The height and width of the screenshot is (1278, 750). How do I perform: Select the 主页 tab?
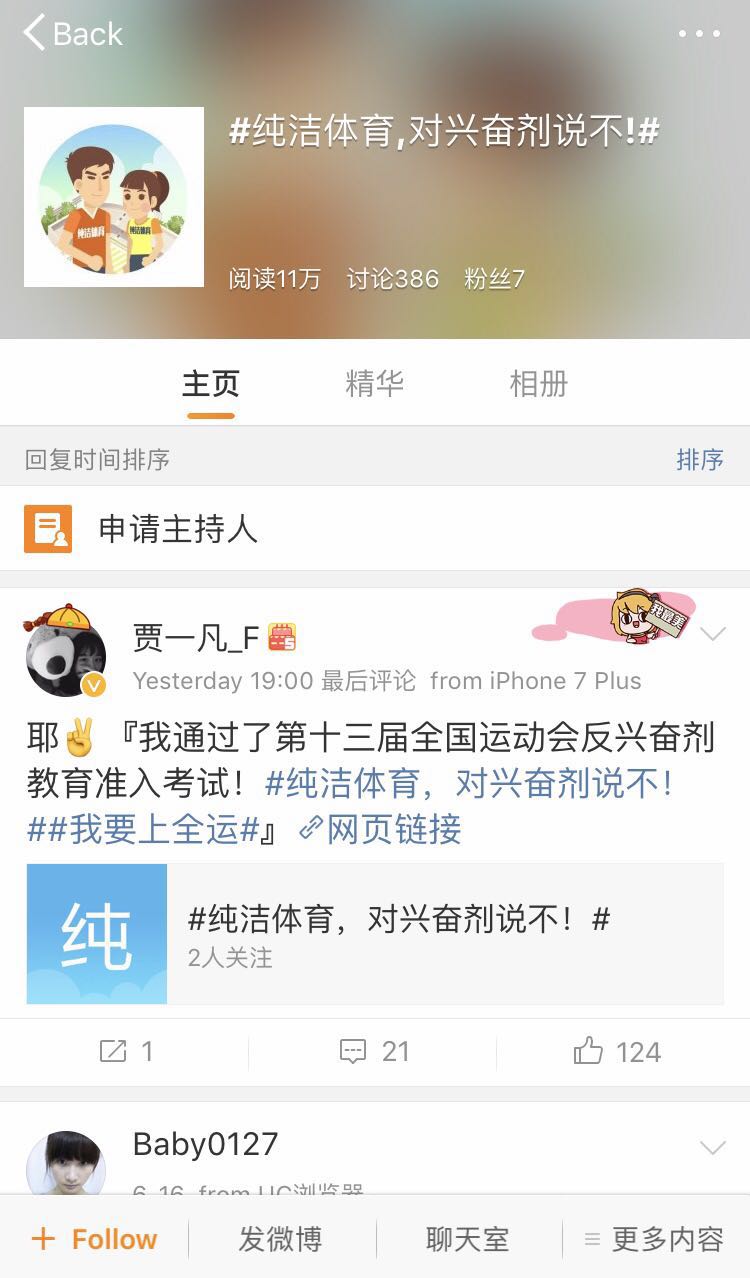pyautogui.click(x=210, y=384)
